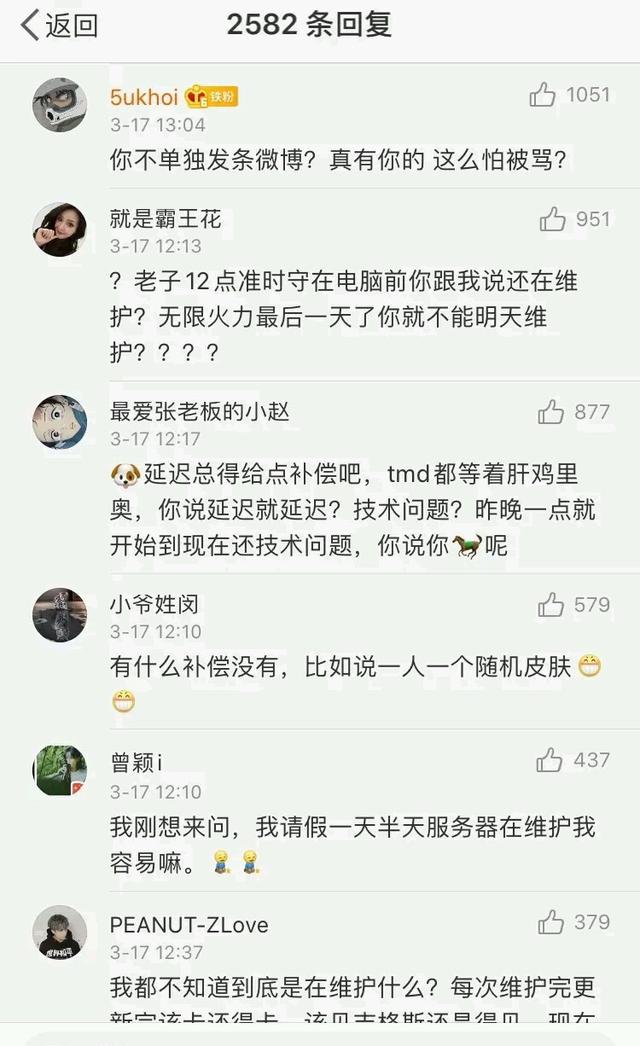Go back using the 返回 button
640x1046 pixels.
(x=59, y=26)
